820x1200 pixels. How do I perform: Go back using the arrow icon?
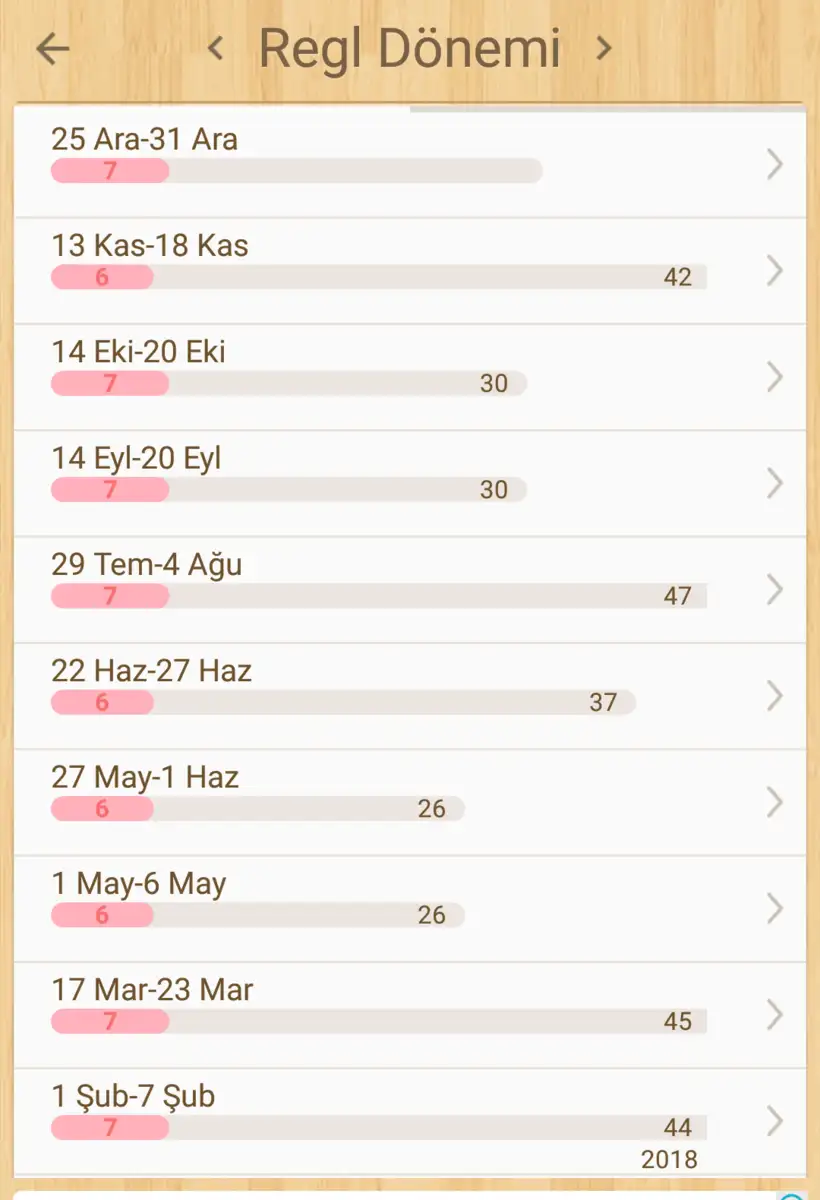(52, 48)
